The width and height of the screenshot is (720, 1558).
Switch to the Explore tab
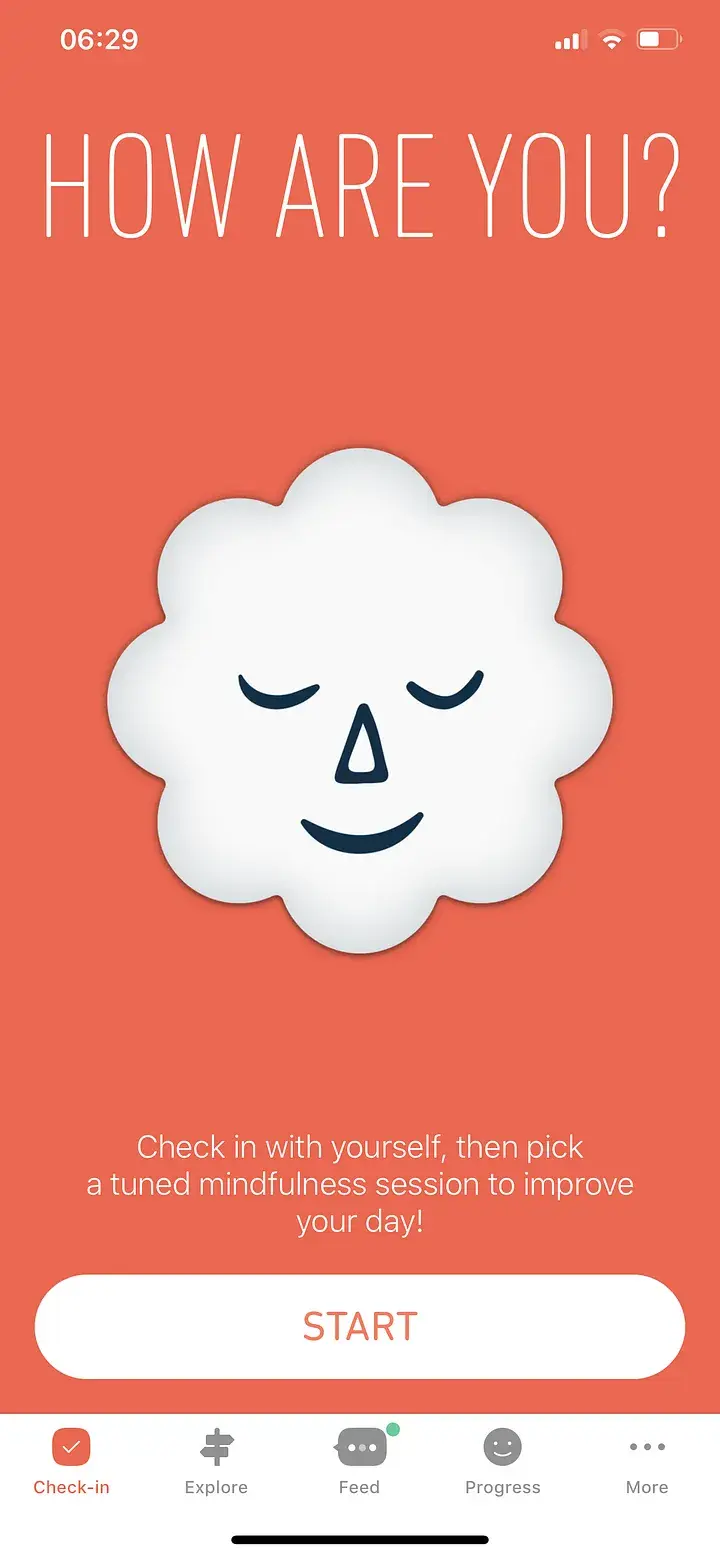(216, 1460)
